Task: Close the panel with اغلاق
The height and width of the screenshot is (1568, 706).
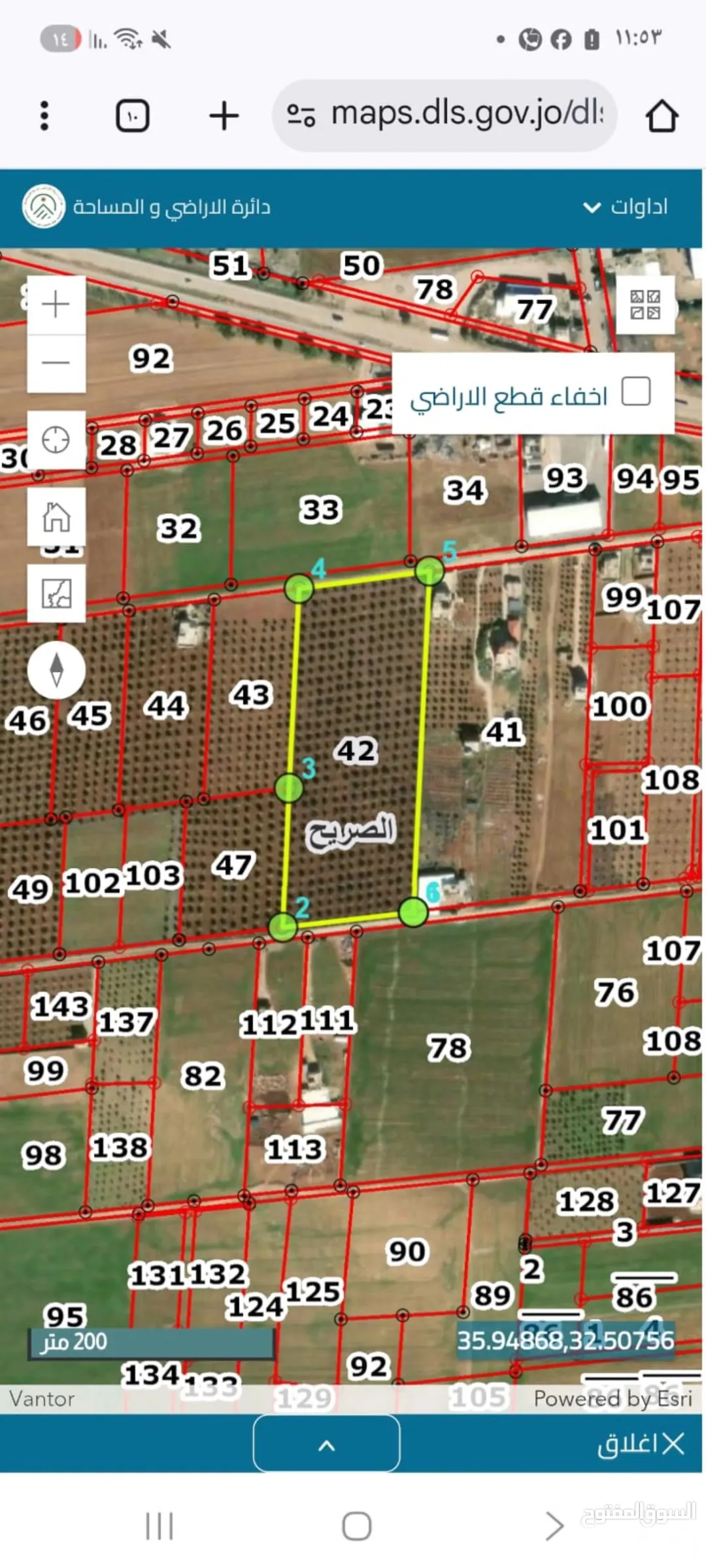Action: [641, 1443]
